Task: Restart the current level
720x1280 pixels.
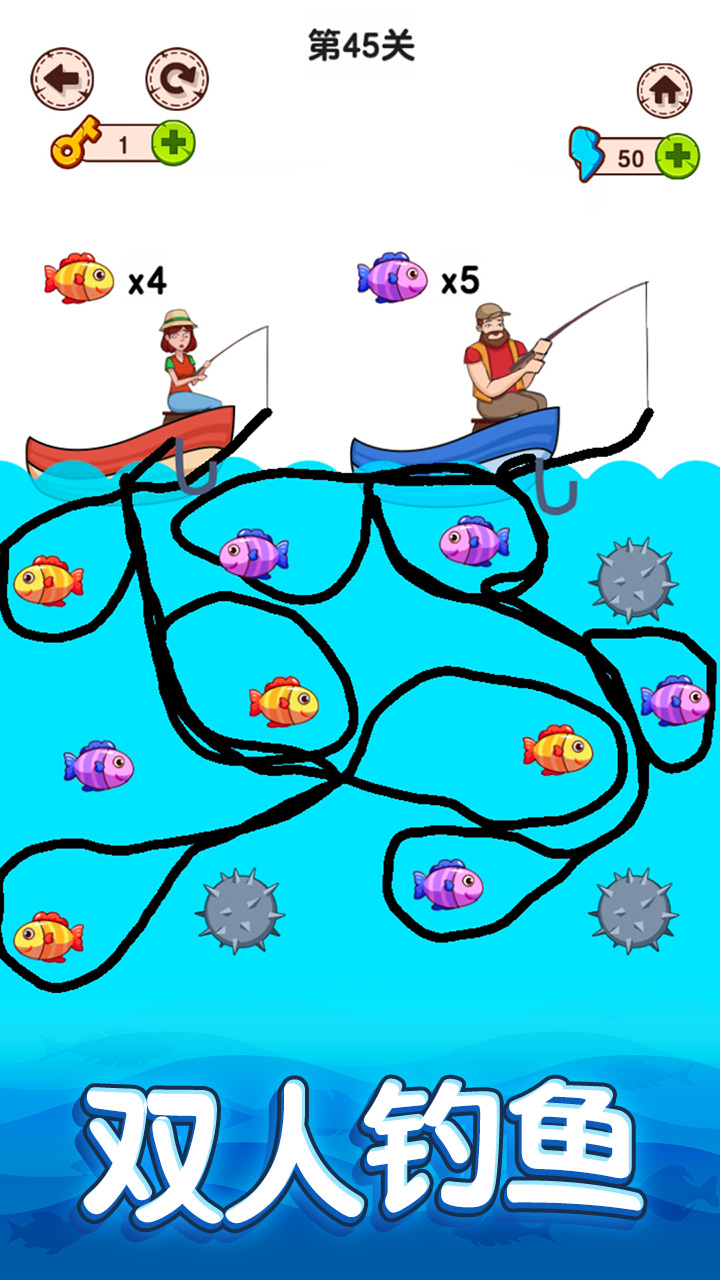Action: 177,78
